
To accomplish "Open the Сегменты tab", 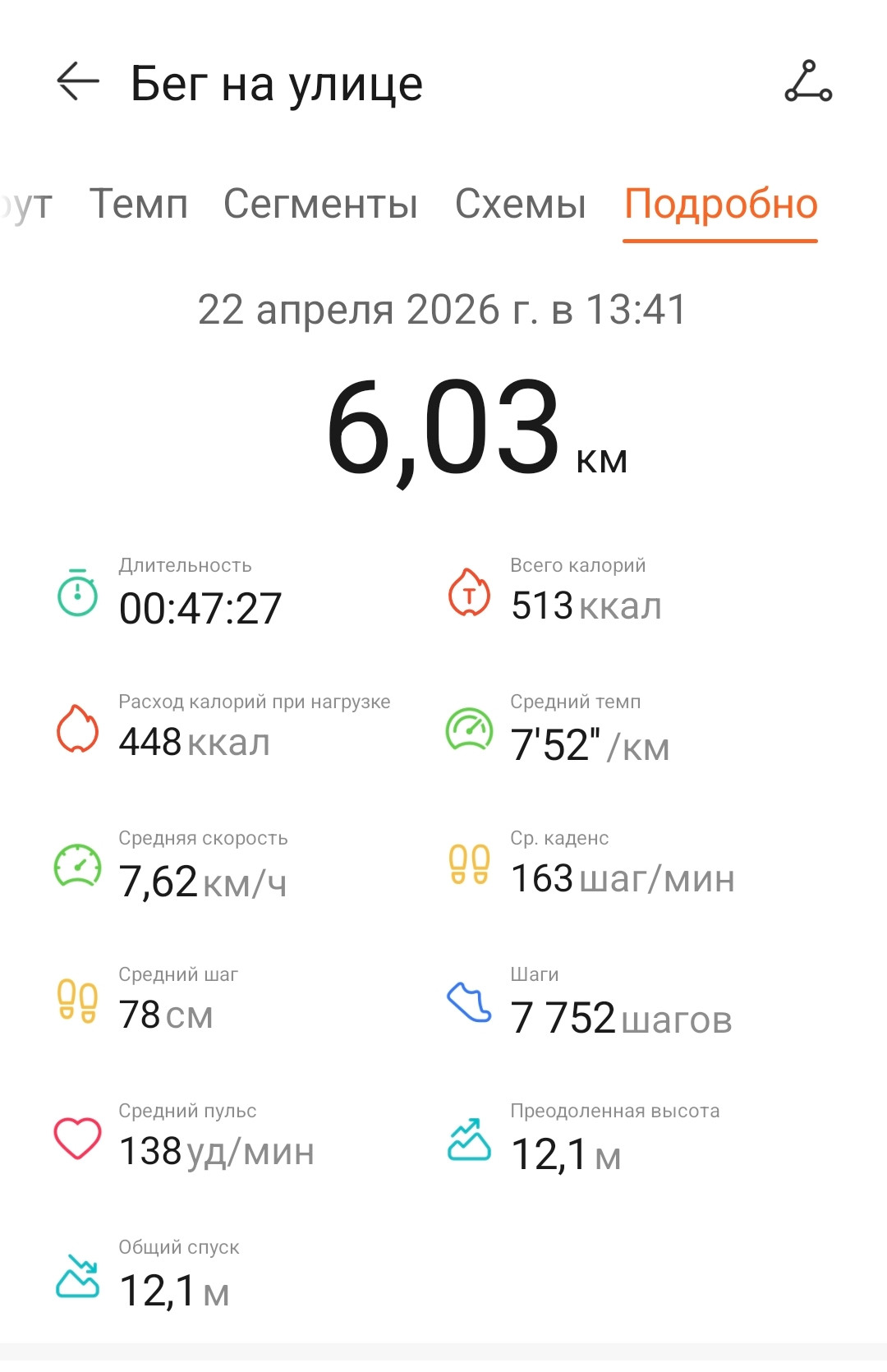I will coord(320,204).
